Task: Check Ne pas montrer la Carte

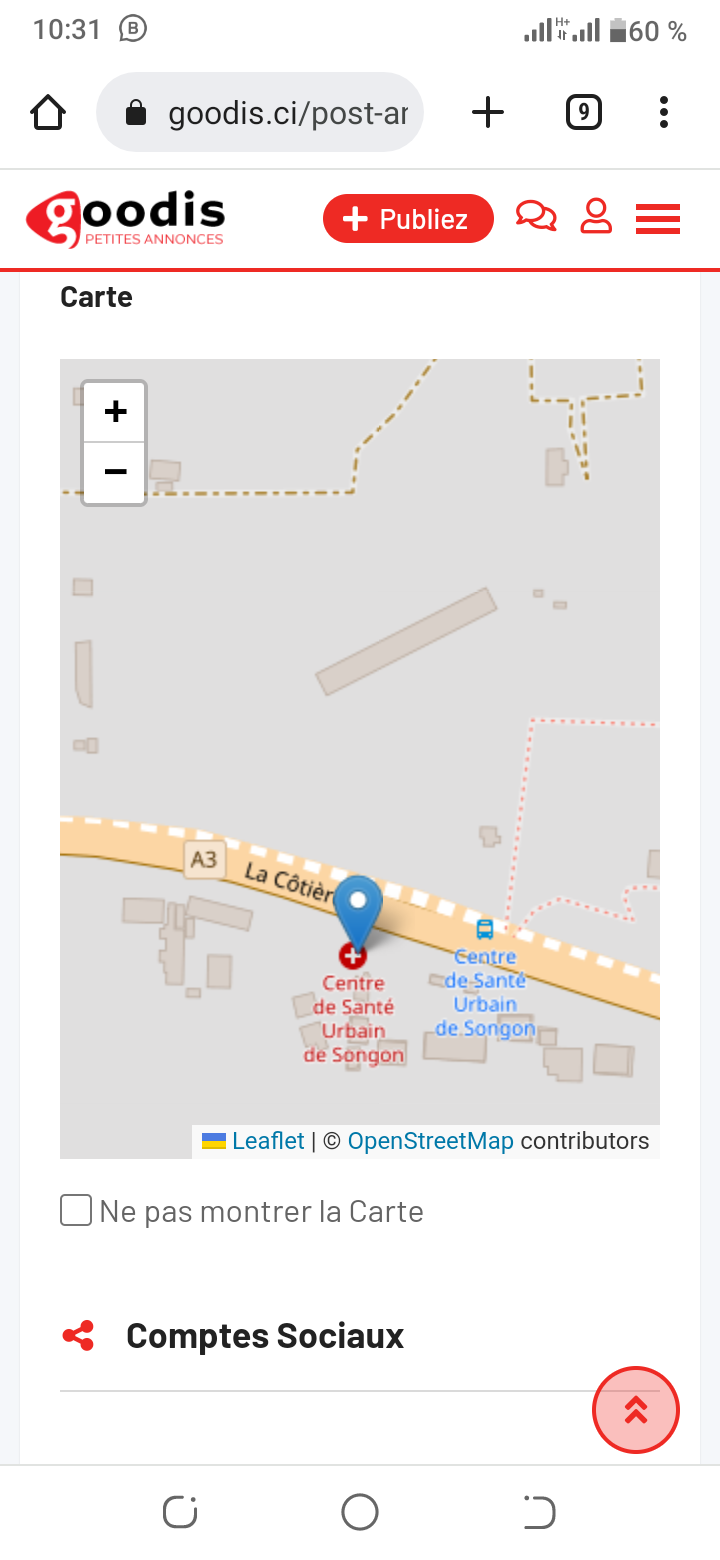Action: 77,1211
